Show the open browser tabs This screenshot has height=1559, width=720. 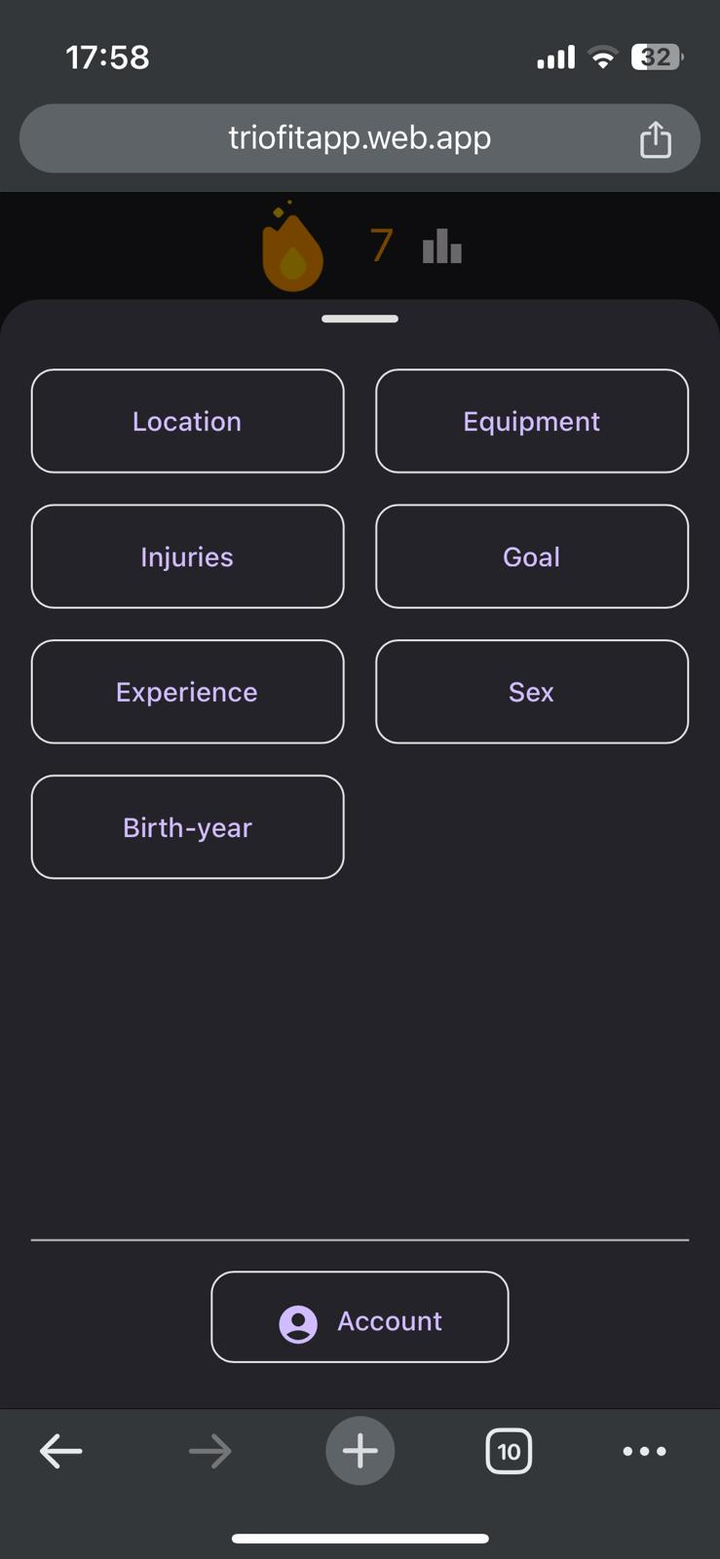click(508, 1451)
